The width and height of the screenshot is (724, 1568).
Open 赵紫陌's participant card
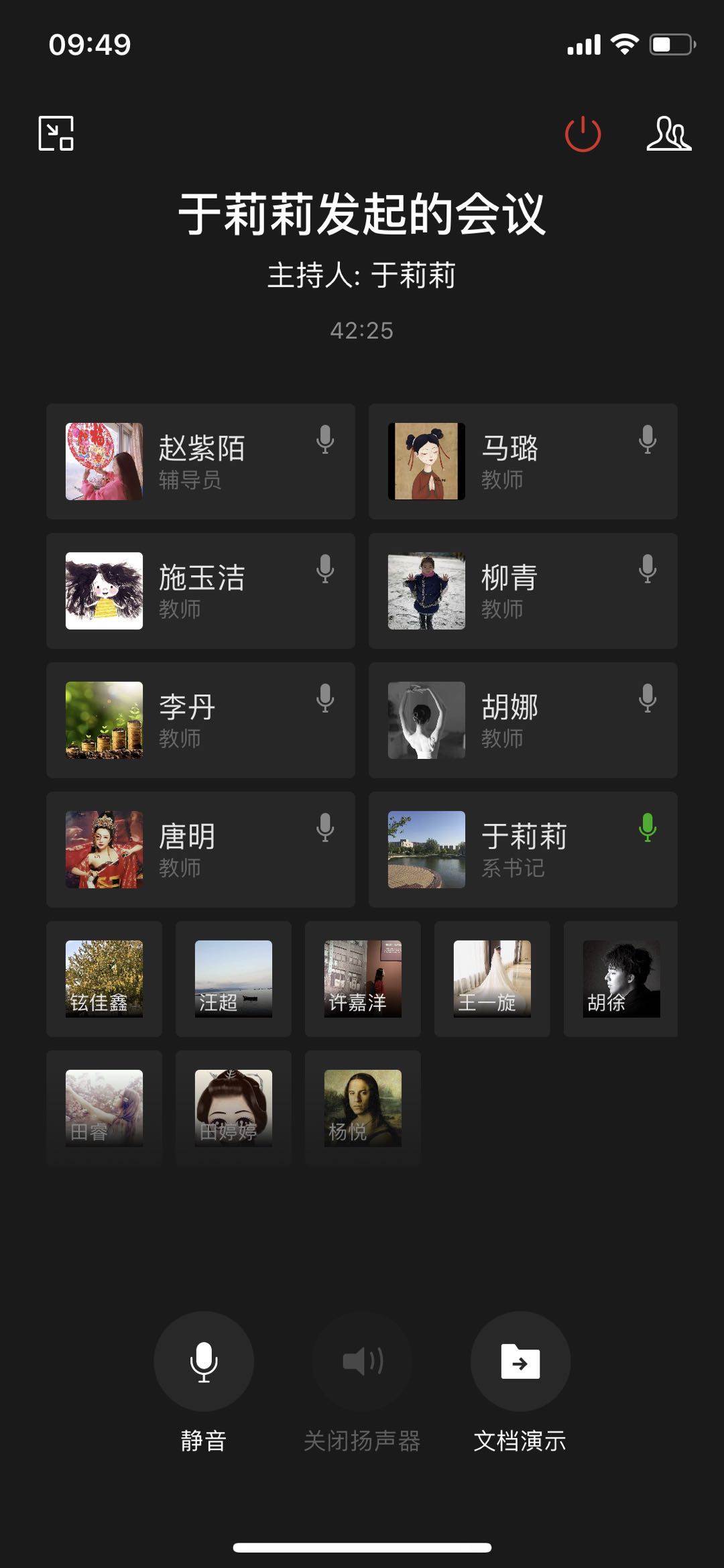pos(200,461)
